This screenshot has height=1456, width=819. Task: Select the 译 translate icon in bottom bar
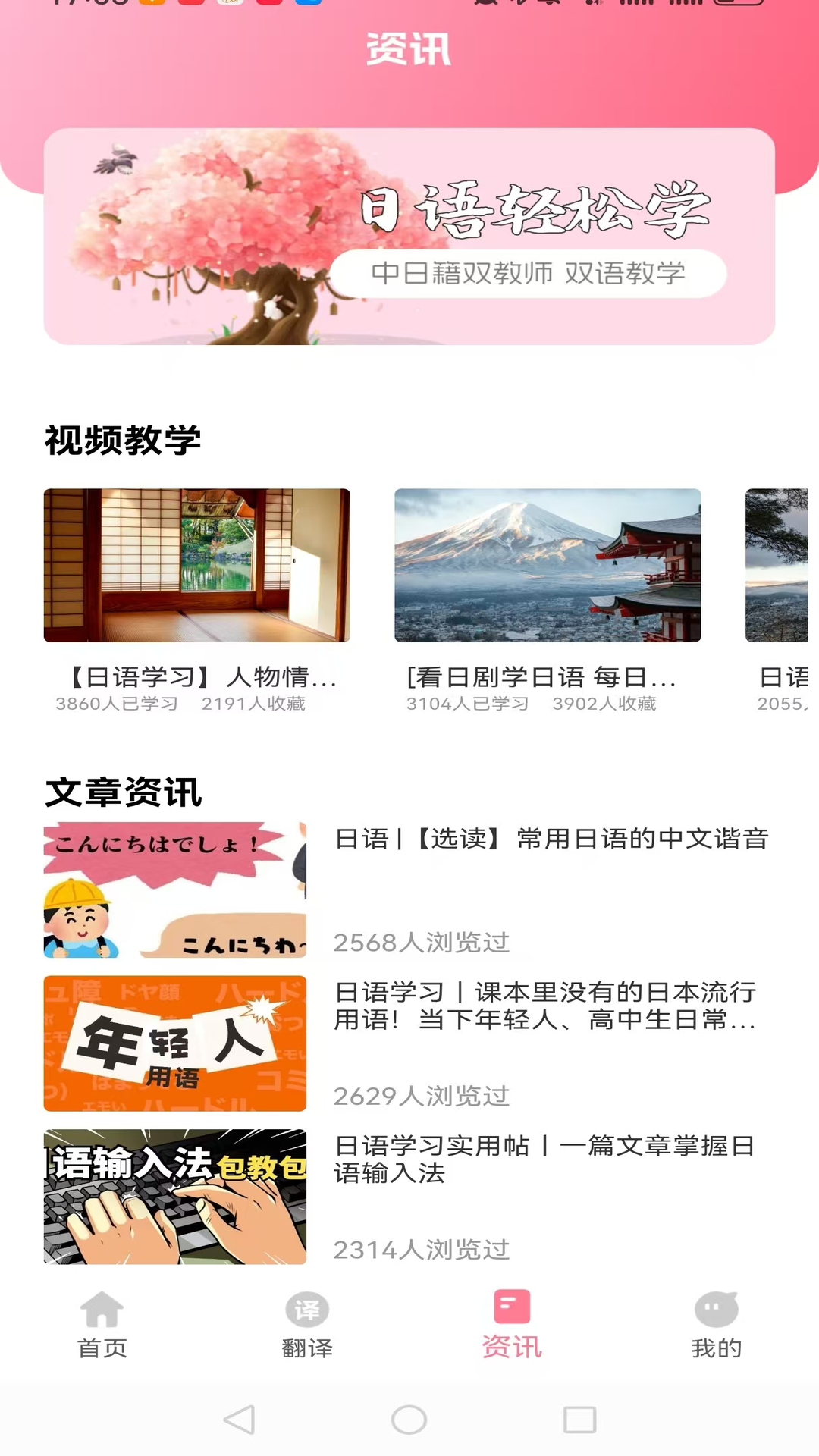tap(306, 1309)
